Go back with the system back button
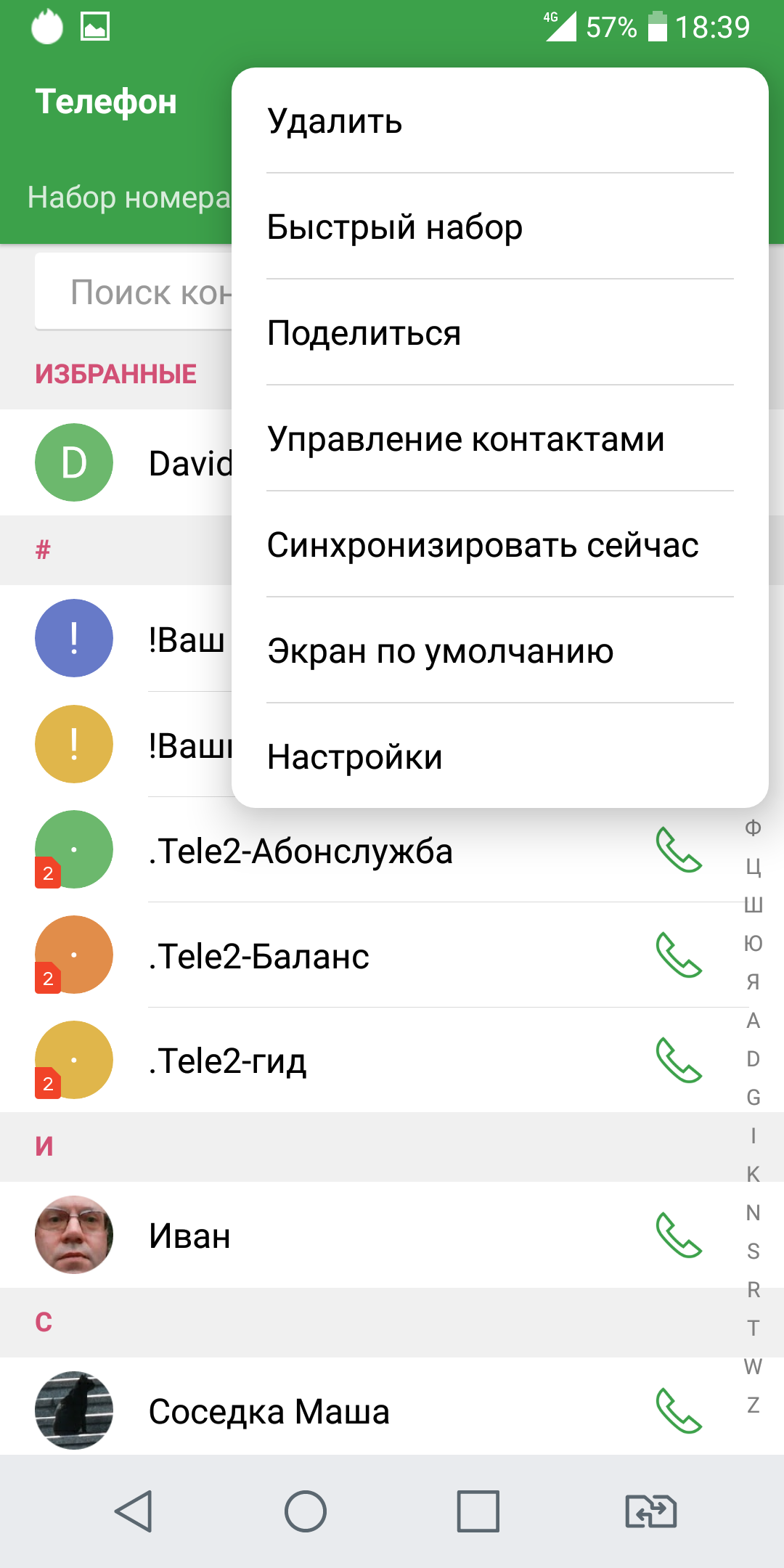Image resolution: width=784 pixels, height=1568 pixels. tap(134, 1511)
